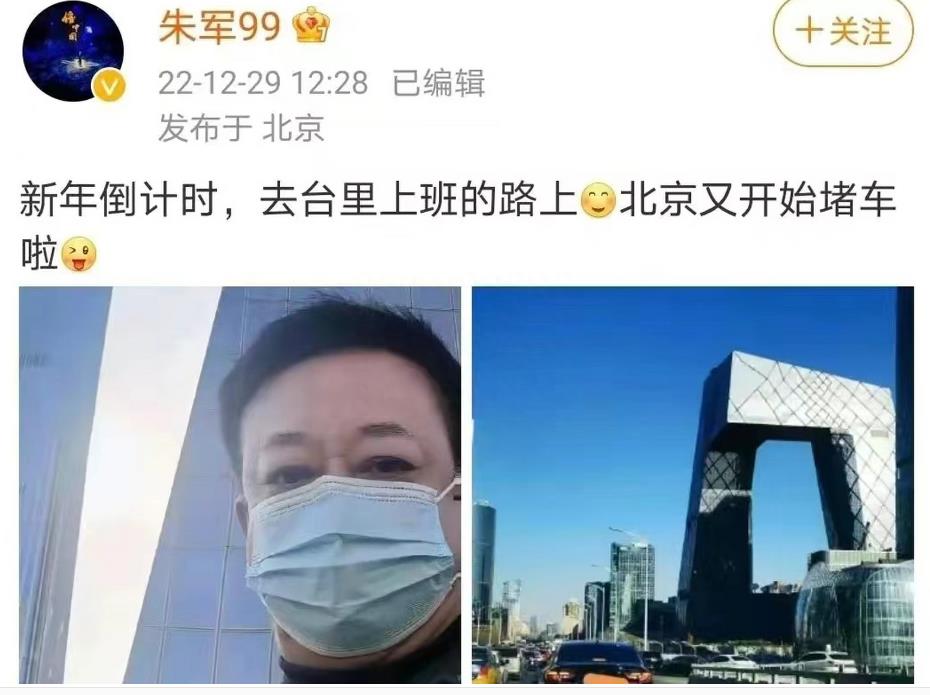Follow 朱军99 with the 关注 button
Image resolution: width=930 pixels, height=695 pixels.
click(x=843, y=31)
